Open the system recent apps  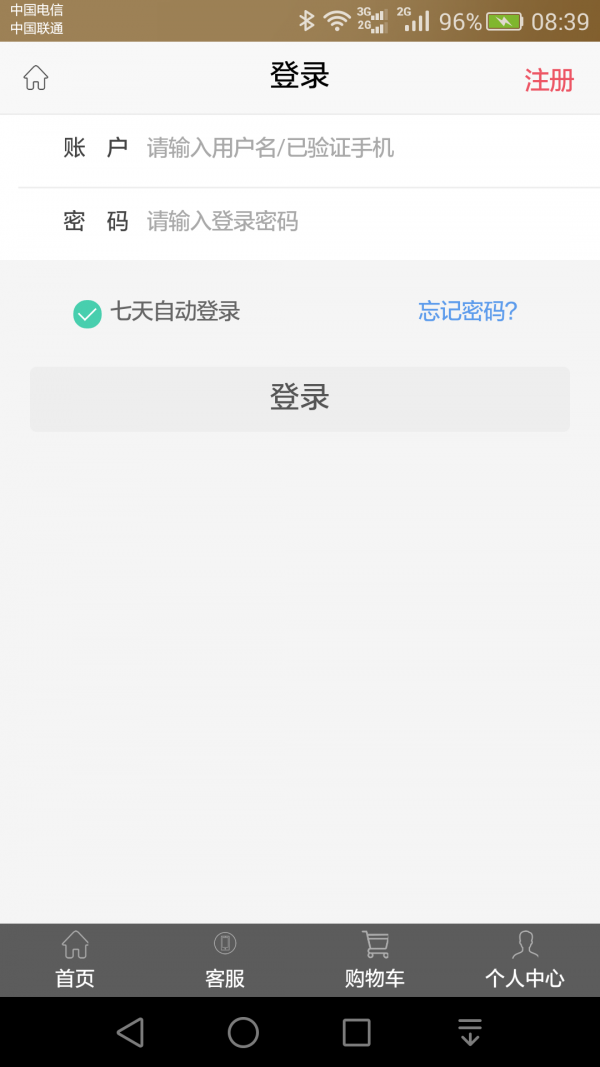356,1032
